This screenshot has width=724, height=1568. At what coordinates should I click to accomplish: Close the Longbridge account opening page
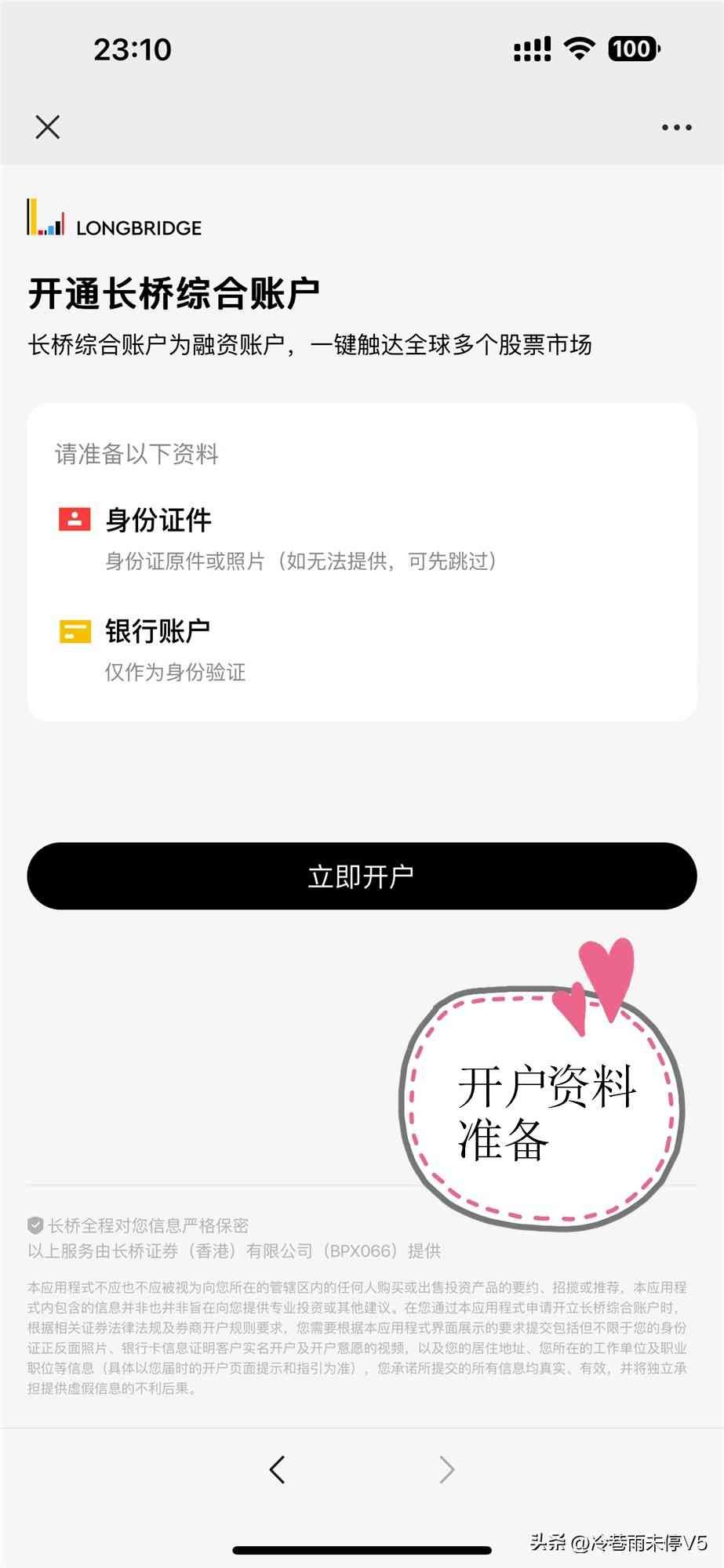[48, 127]
